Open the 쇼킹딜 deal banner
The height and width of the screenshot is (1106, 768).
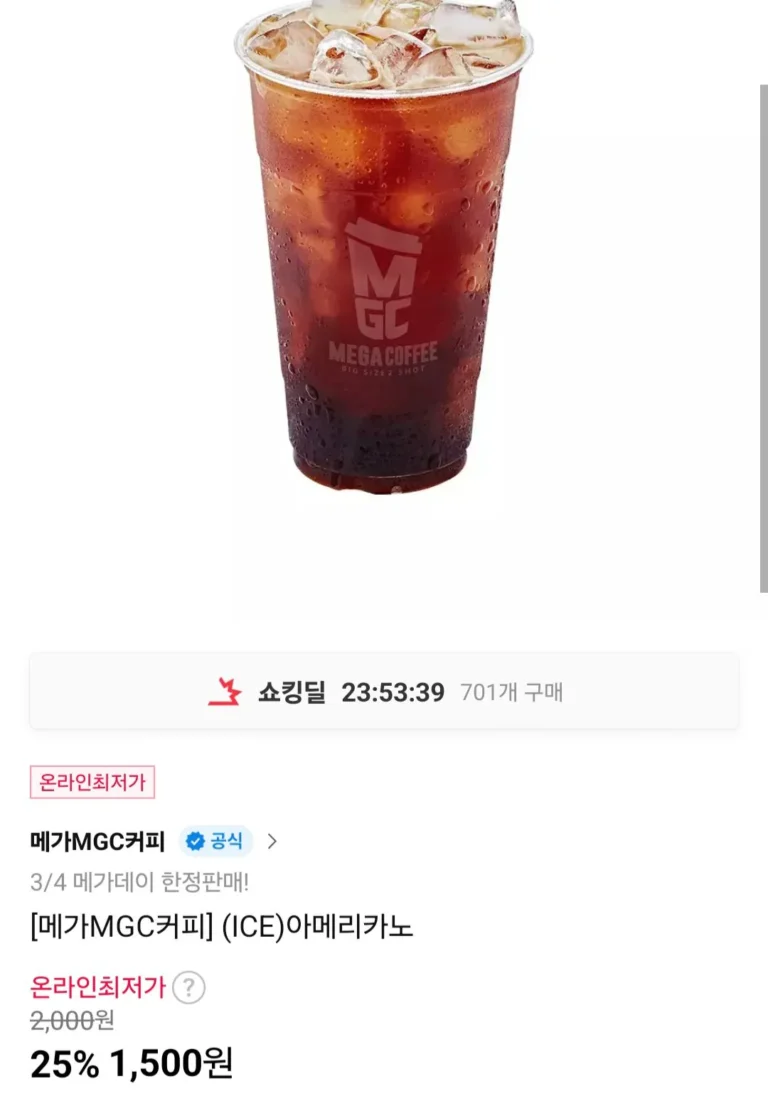384,692
